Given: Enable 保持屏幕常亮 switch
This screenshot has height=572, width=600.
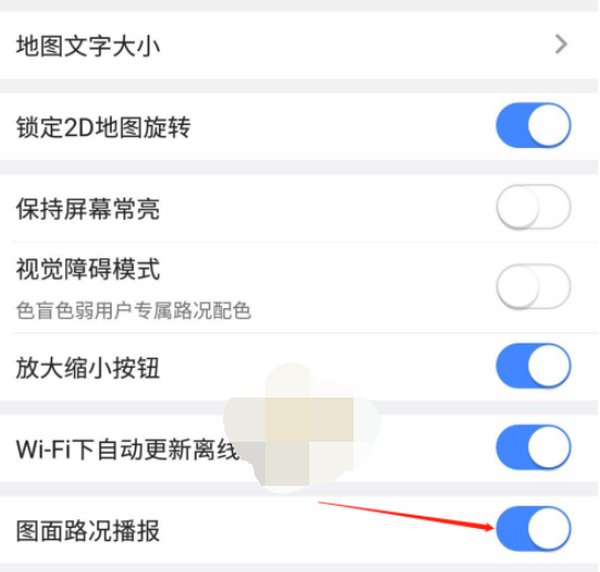Looking at the screenshot, I should click(x=533, y=209).
